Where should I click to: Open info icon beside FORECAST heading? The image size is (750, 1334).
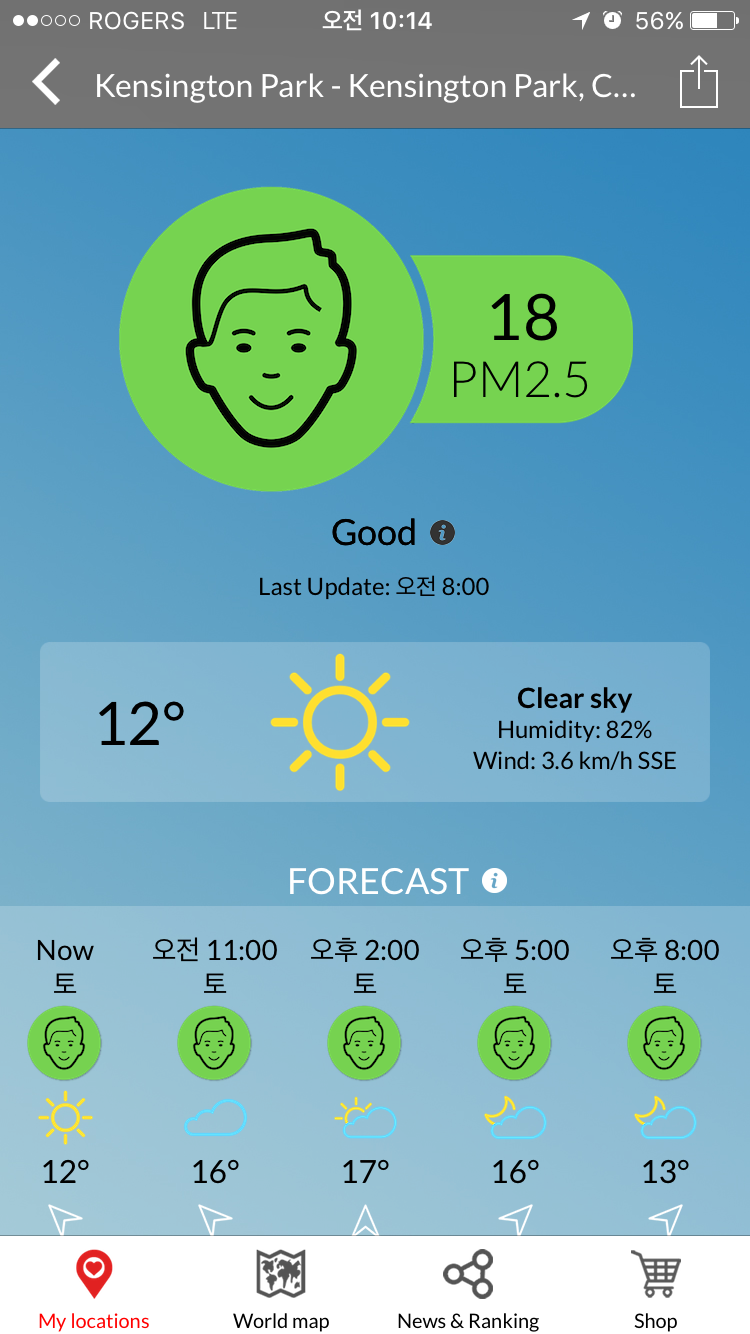click(494, 881)
